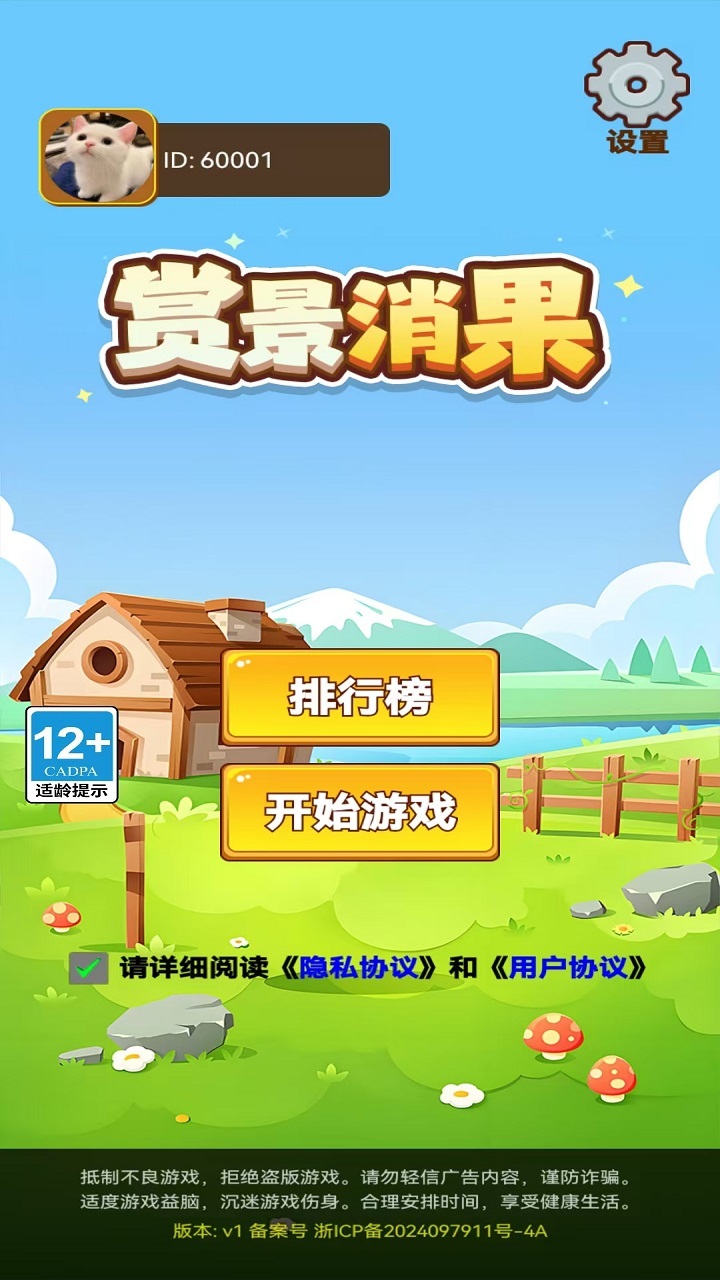Start the game with 开始游戏
Viewport: 720px width, 1280px height.
point(360,811)
